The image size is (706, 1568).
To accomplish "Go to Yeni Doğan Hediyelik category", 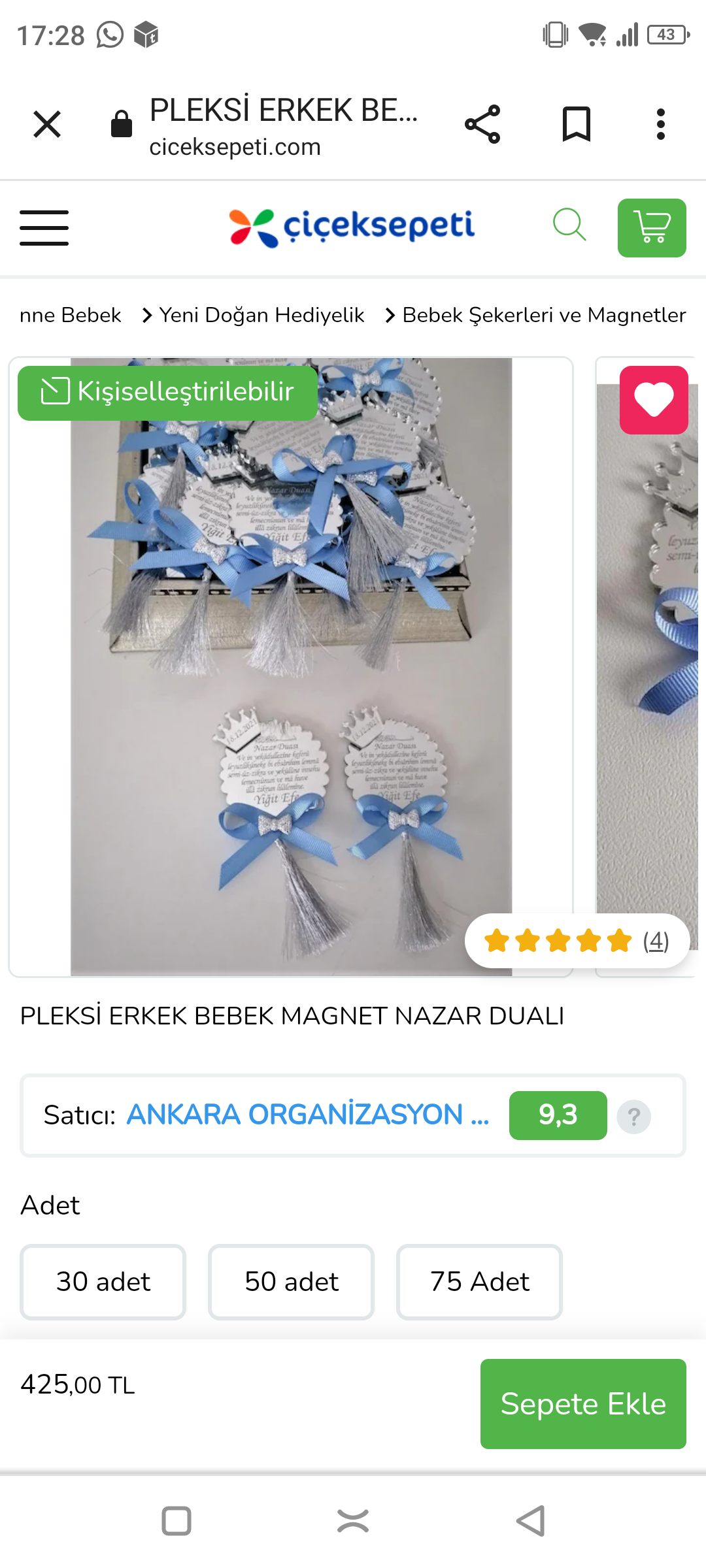I will (261, 315).
